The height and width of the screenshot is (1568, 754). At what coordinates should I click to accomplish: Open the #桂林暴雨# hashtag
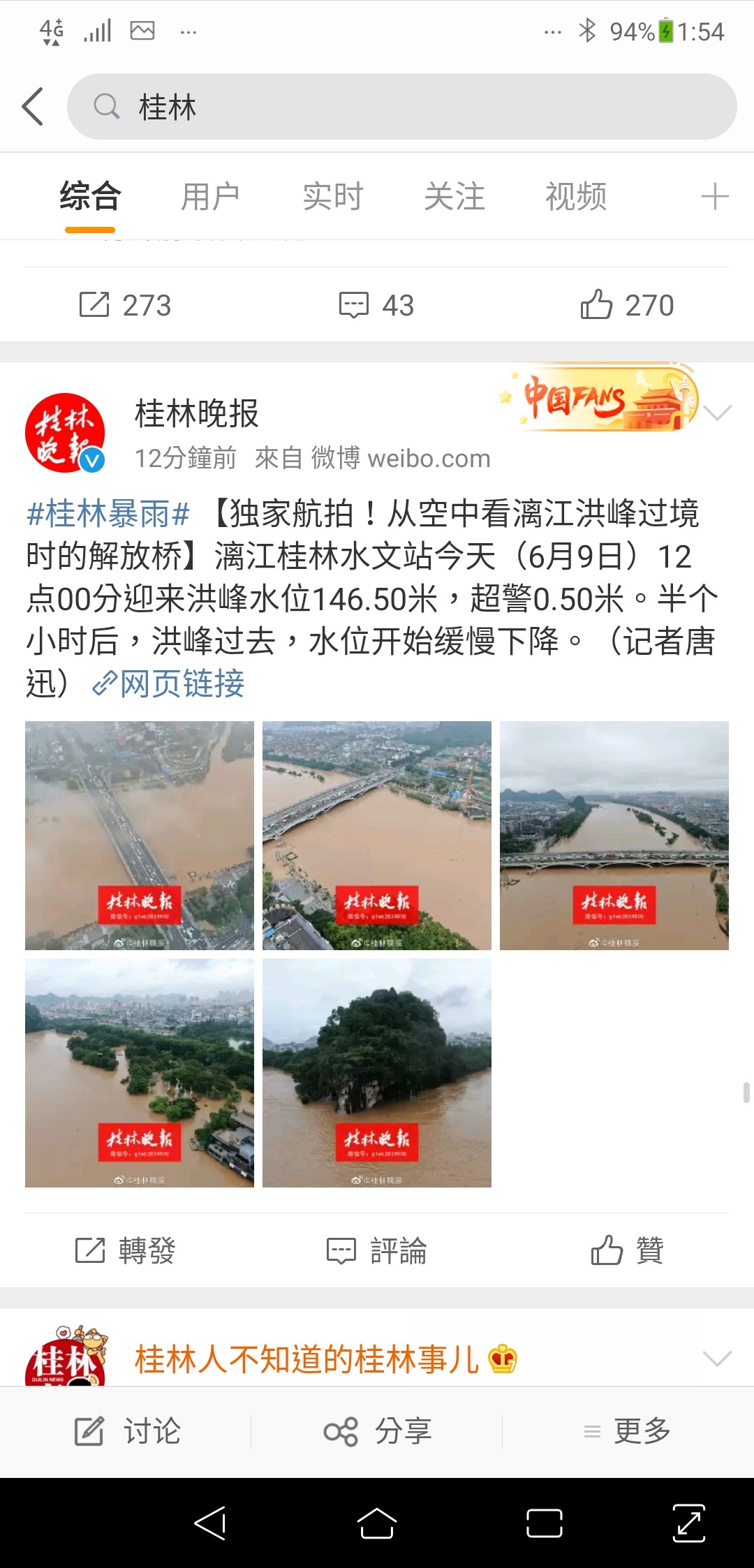click(108, 515)
